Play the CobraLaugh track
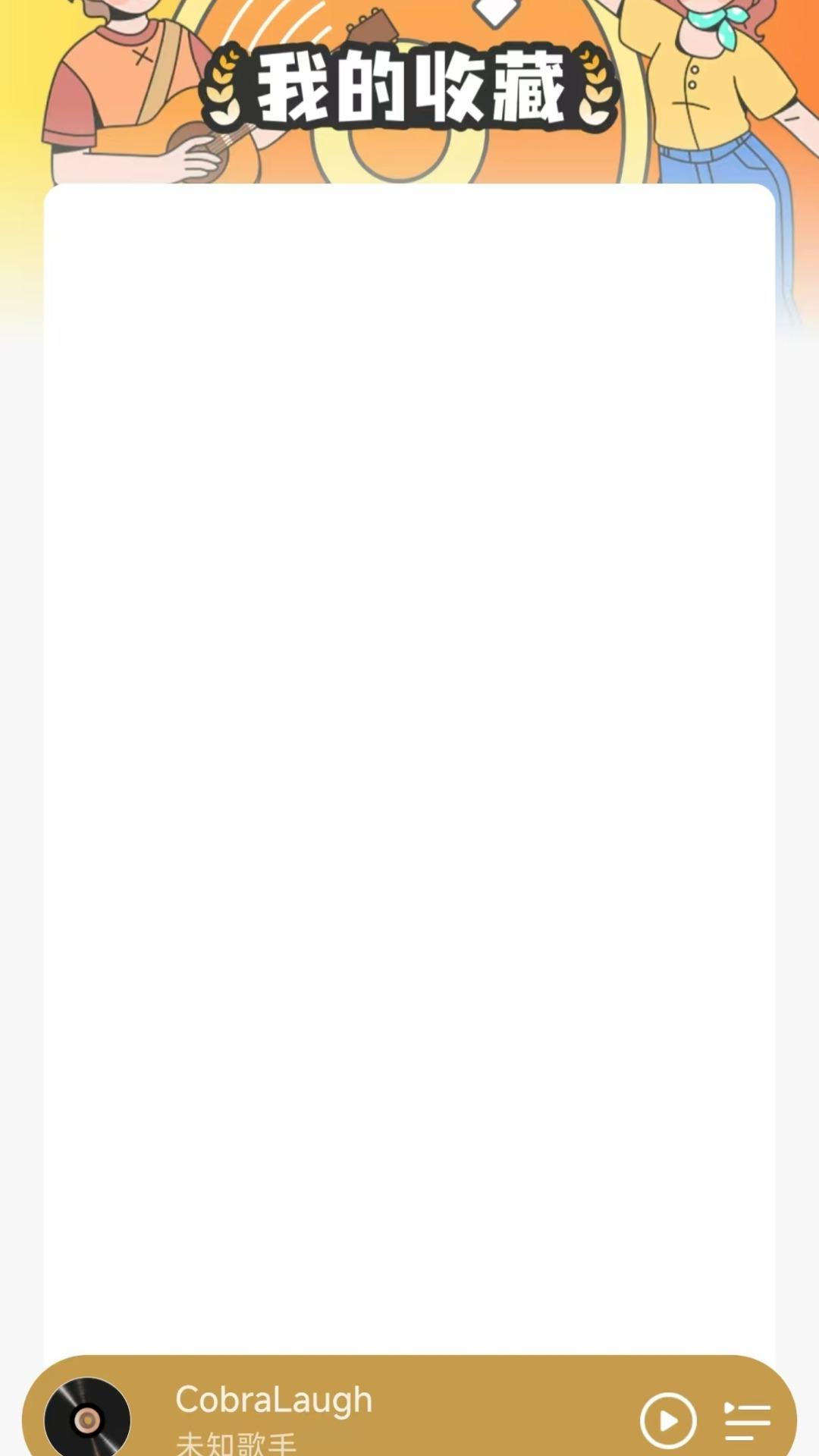819x1456 pixels. (667, 1420)
